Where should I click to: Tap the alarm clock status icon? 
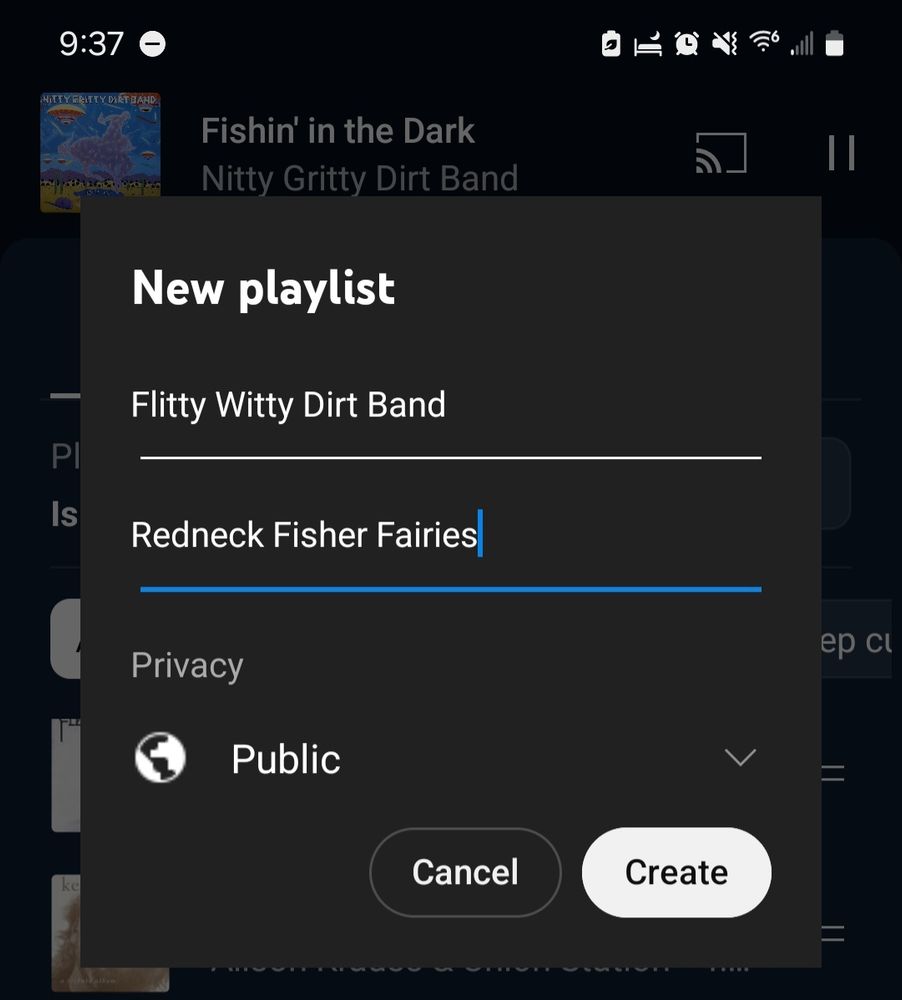tap(687, 44)
